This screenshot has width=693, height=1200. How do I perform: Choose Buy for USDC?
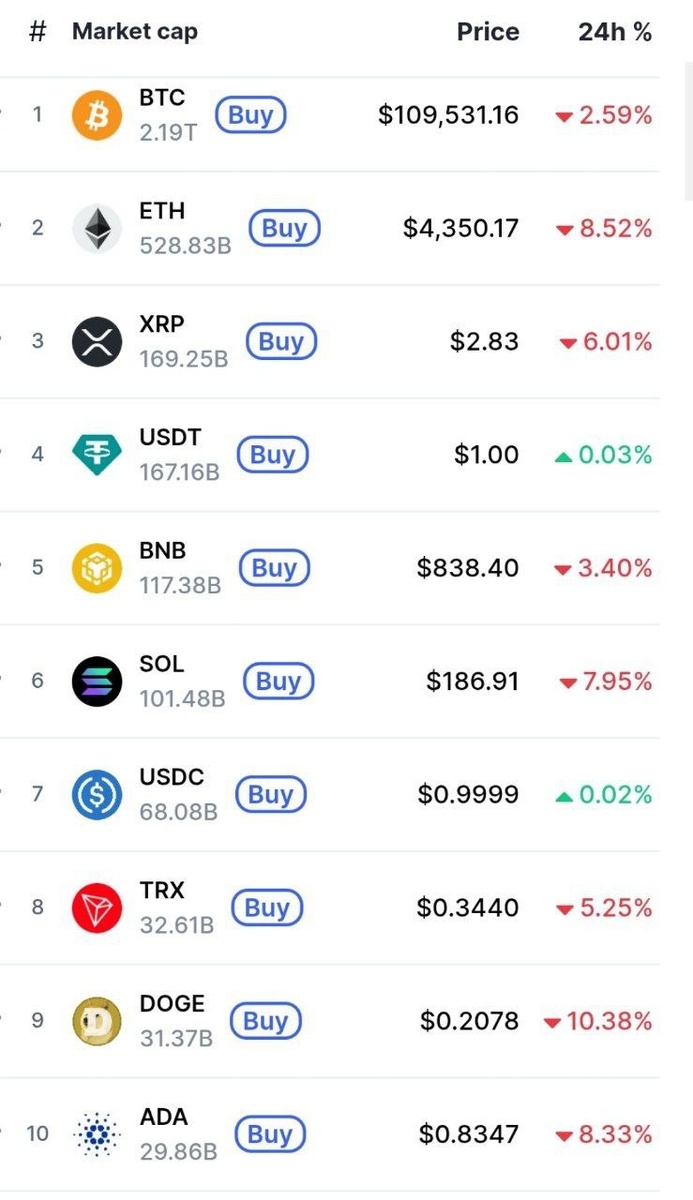click(x=270, y=794)
